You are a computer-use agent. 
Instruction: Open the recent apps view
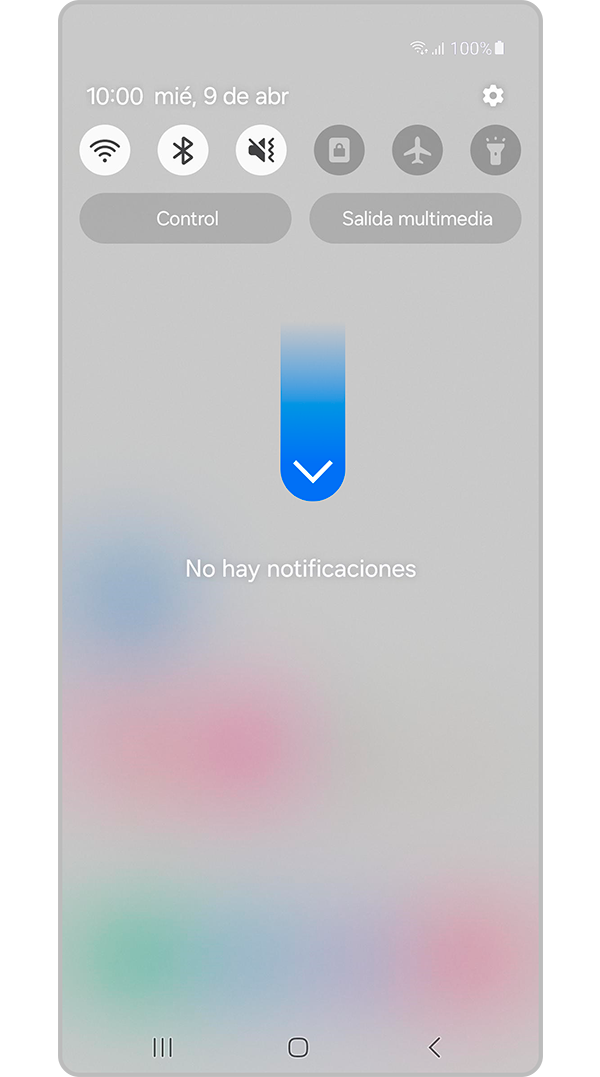click(162, 1047)
